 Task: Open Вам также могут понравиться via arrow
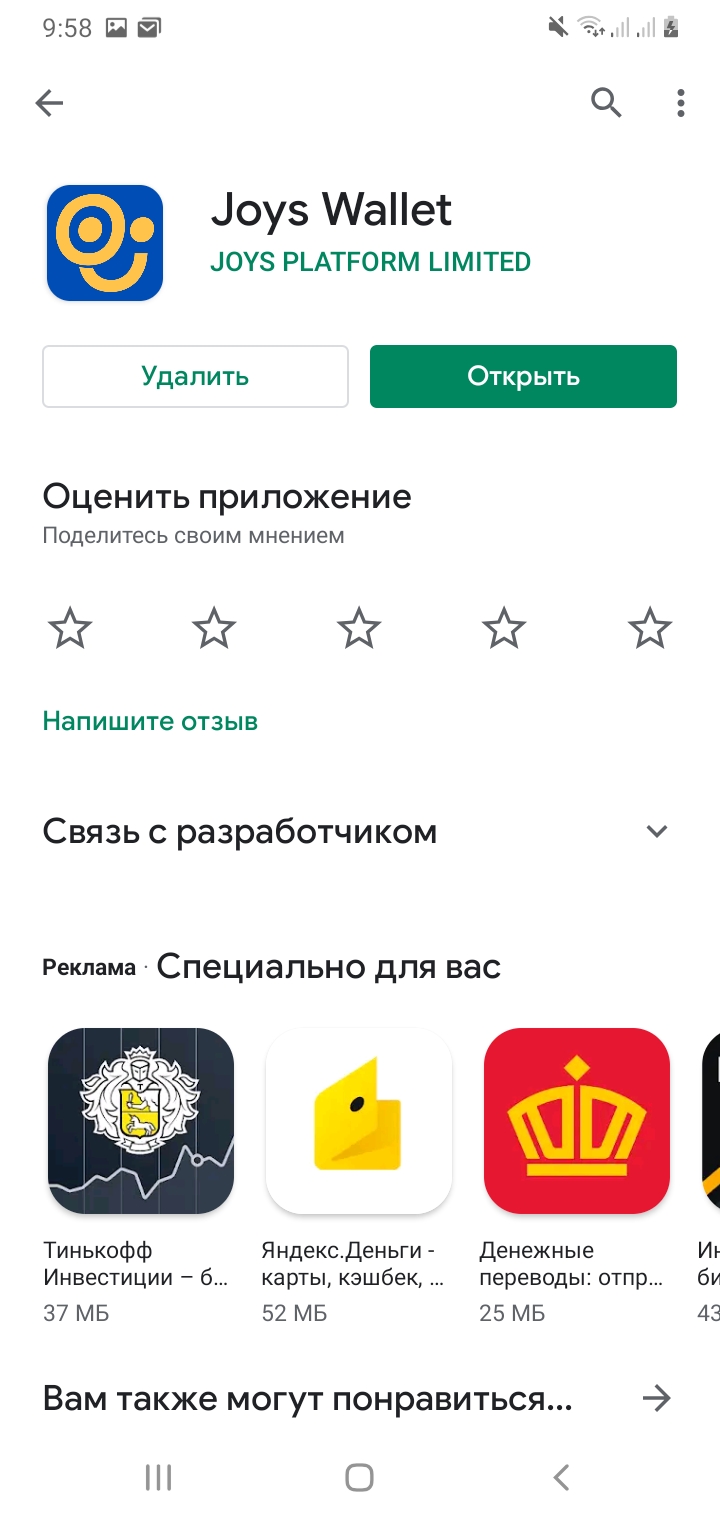tap(657, 1400)
